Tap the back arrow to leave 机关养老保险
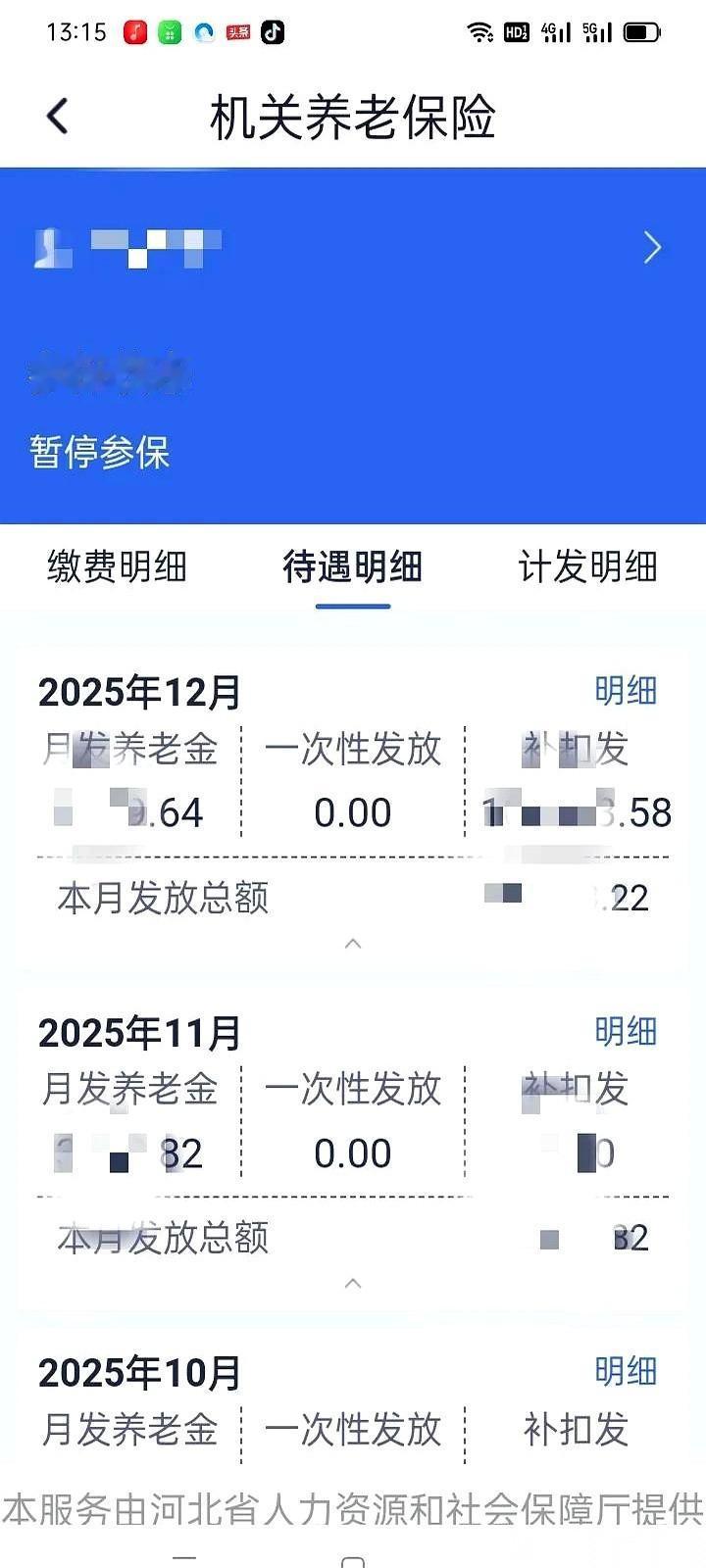Image resolution: width=706 pixels, height=1568 pixels. pos(56,115)
